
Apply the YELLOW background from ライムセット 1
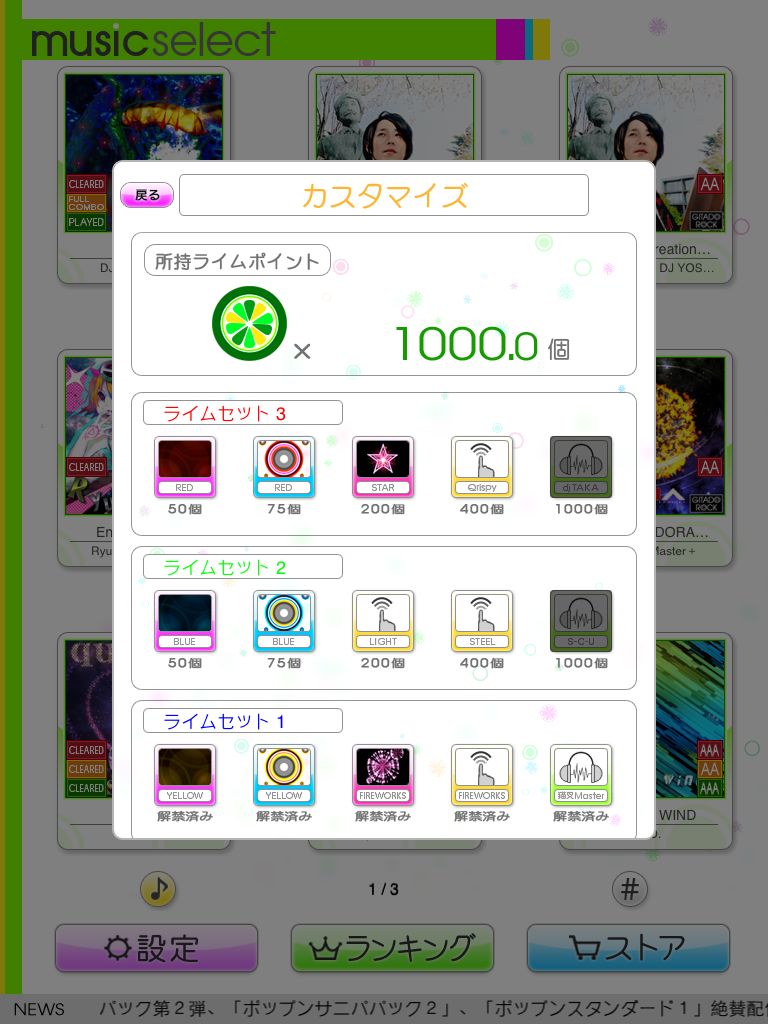click(185, 774)
